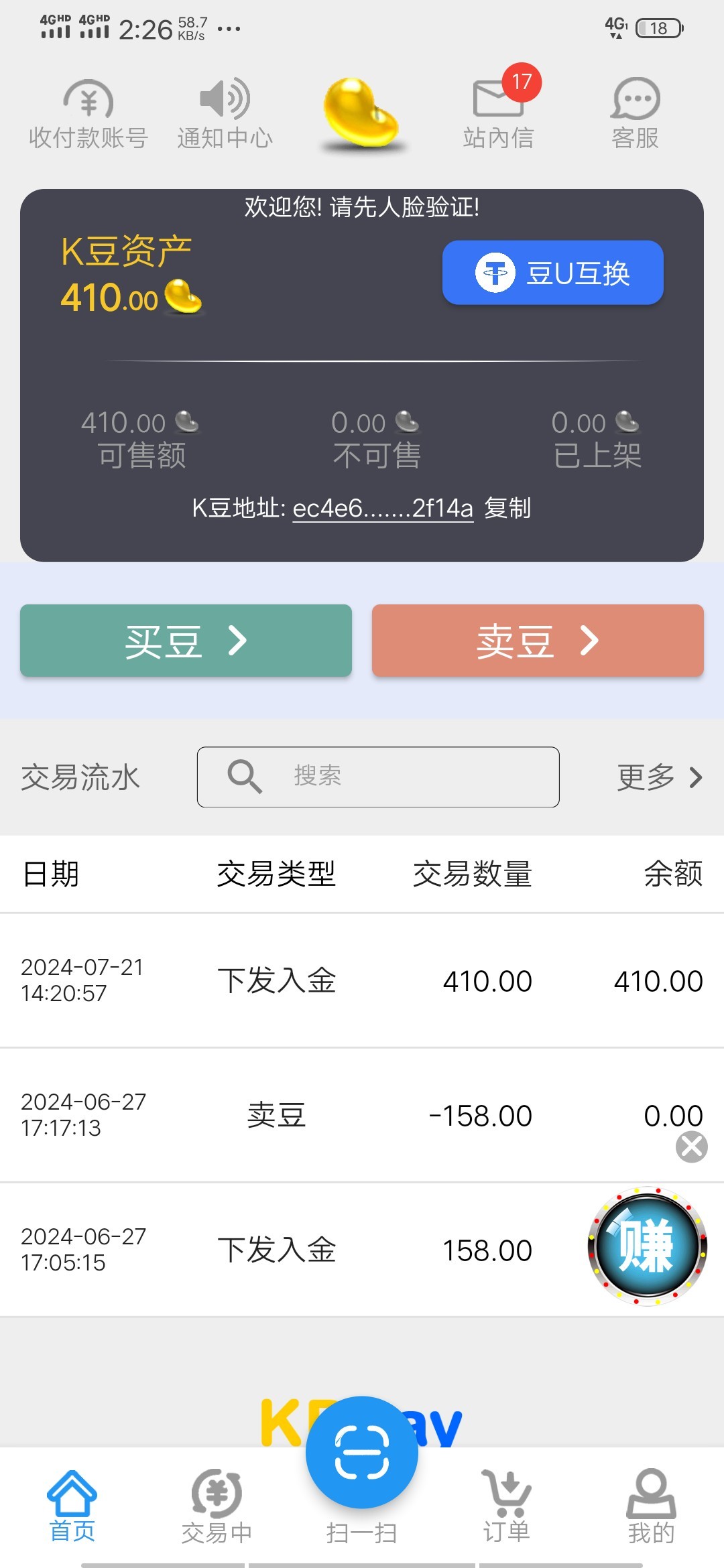Contact 客服 customer service

(636, 114)
